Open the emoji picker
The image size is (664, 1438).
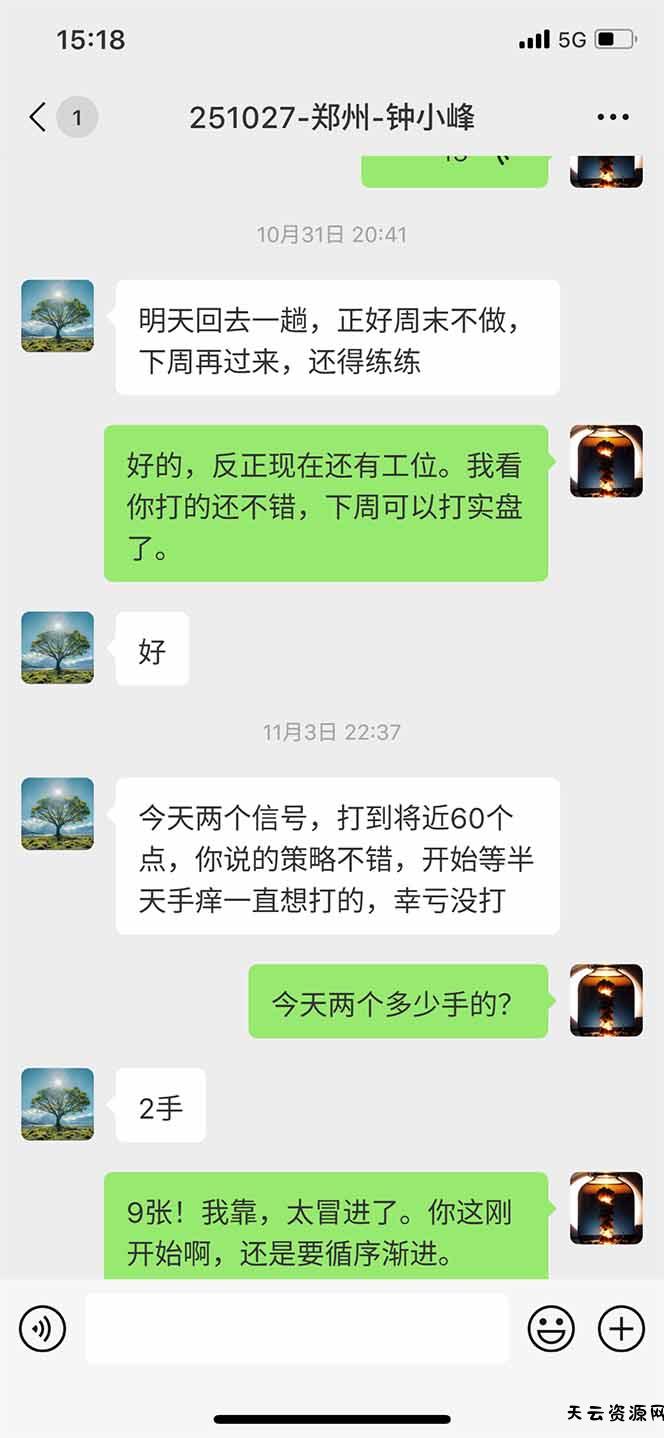point(551,1329)
